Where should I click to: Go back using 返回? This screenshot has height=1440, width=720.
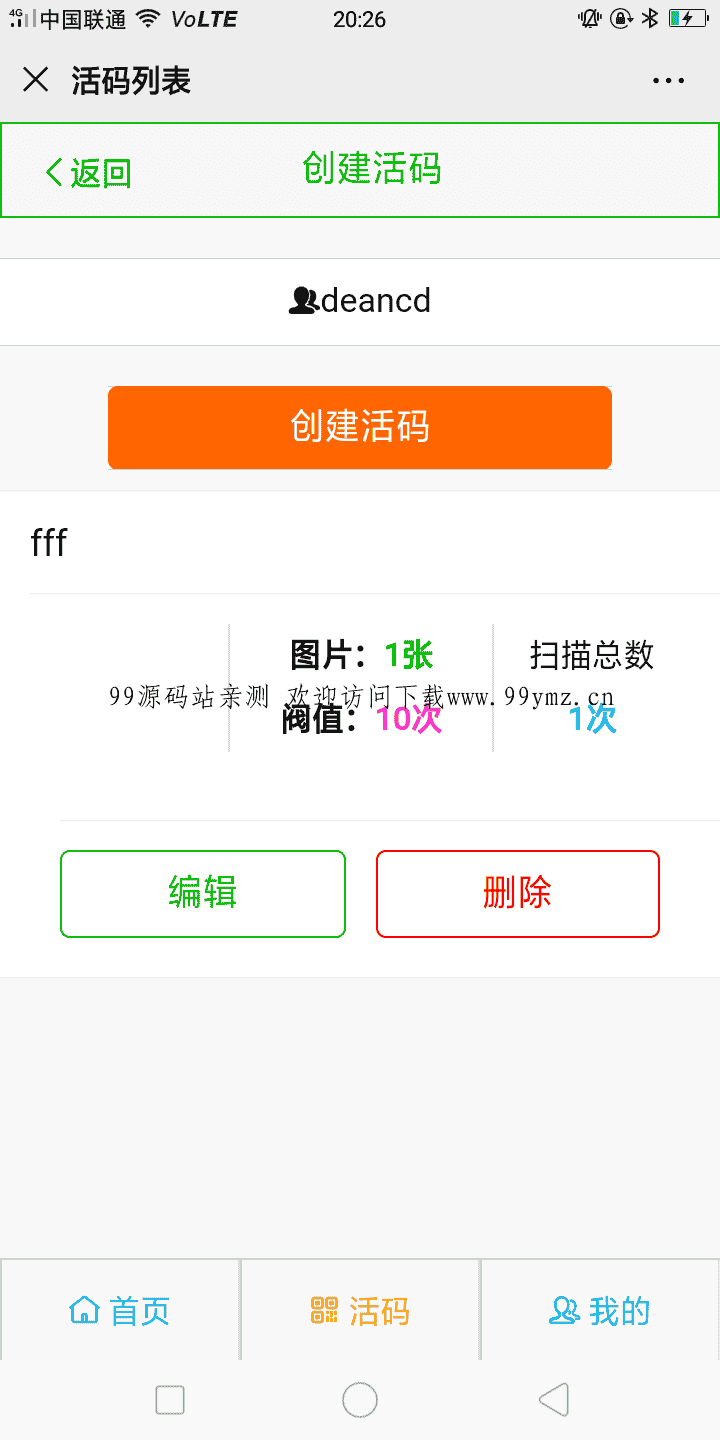point(89,172)
